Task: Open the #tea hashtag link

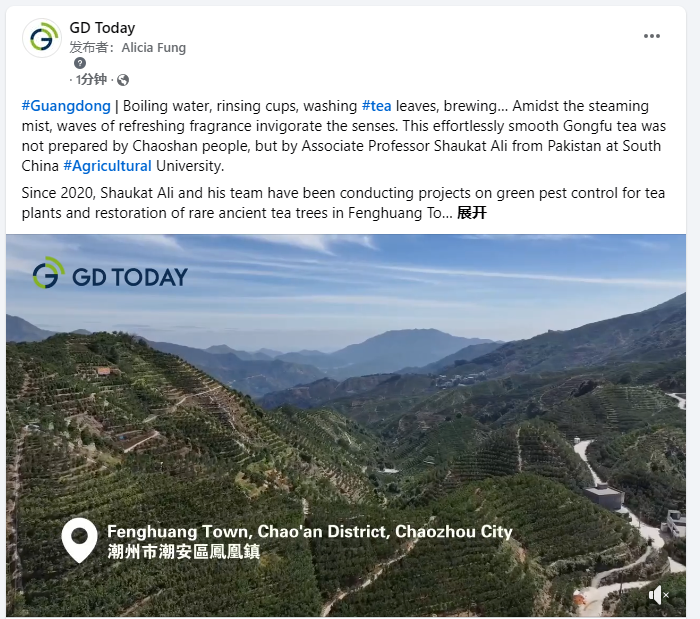Action: coord(376,106)
